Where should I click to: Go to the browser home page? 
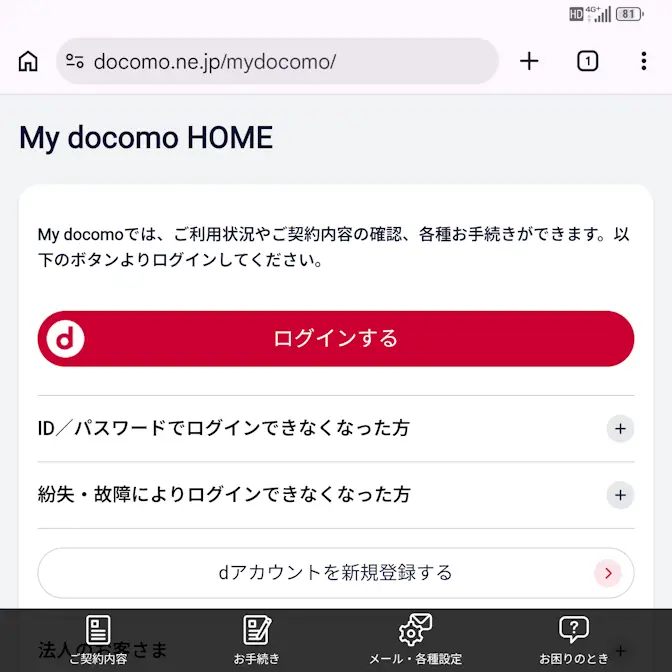[28, 61]
